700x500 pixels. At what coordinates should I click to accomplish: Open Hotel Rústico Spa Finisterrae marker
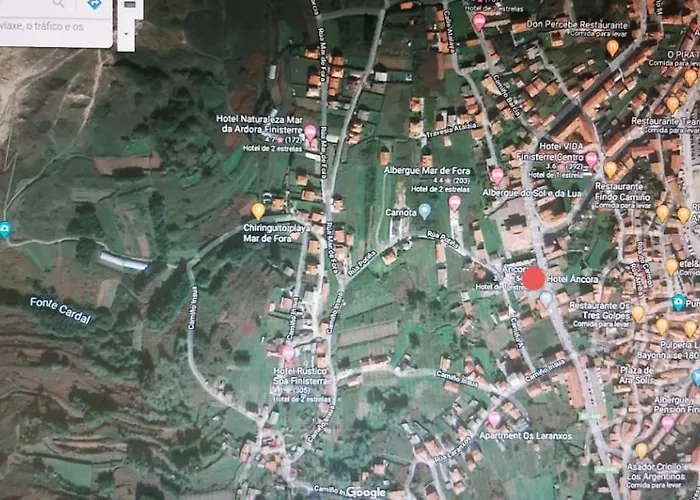(x=288, y=354)
